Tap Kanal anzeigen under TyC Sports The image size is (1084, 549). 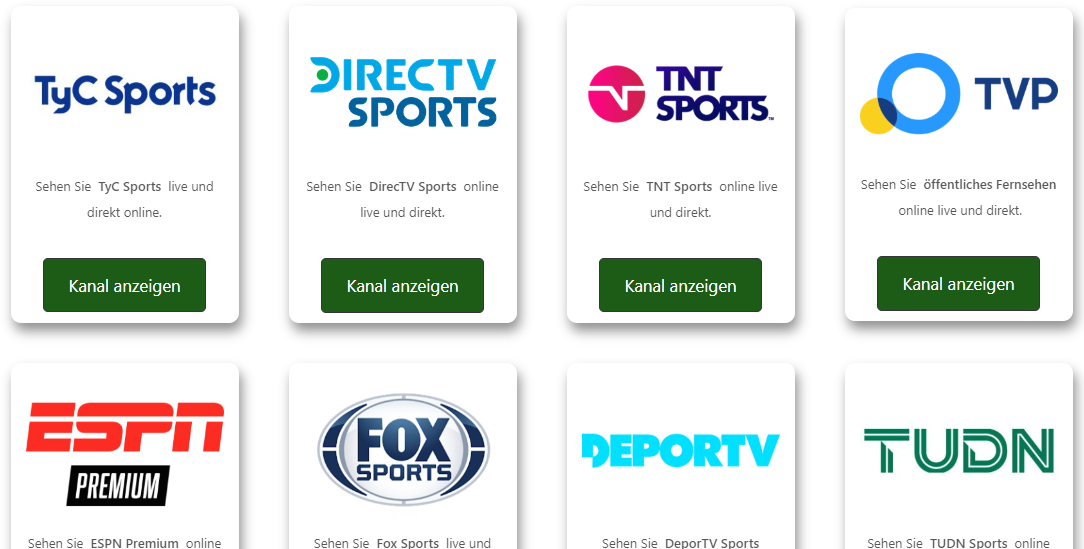click(x=124, y=285)
